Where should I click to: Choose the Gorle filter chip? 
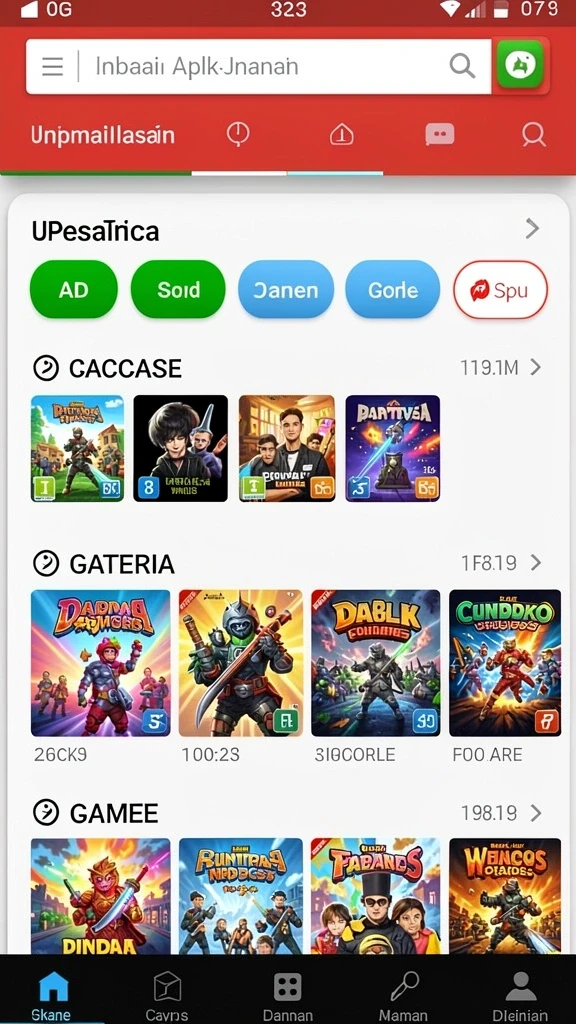392,289
